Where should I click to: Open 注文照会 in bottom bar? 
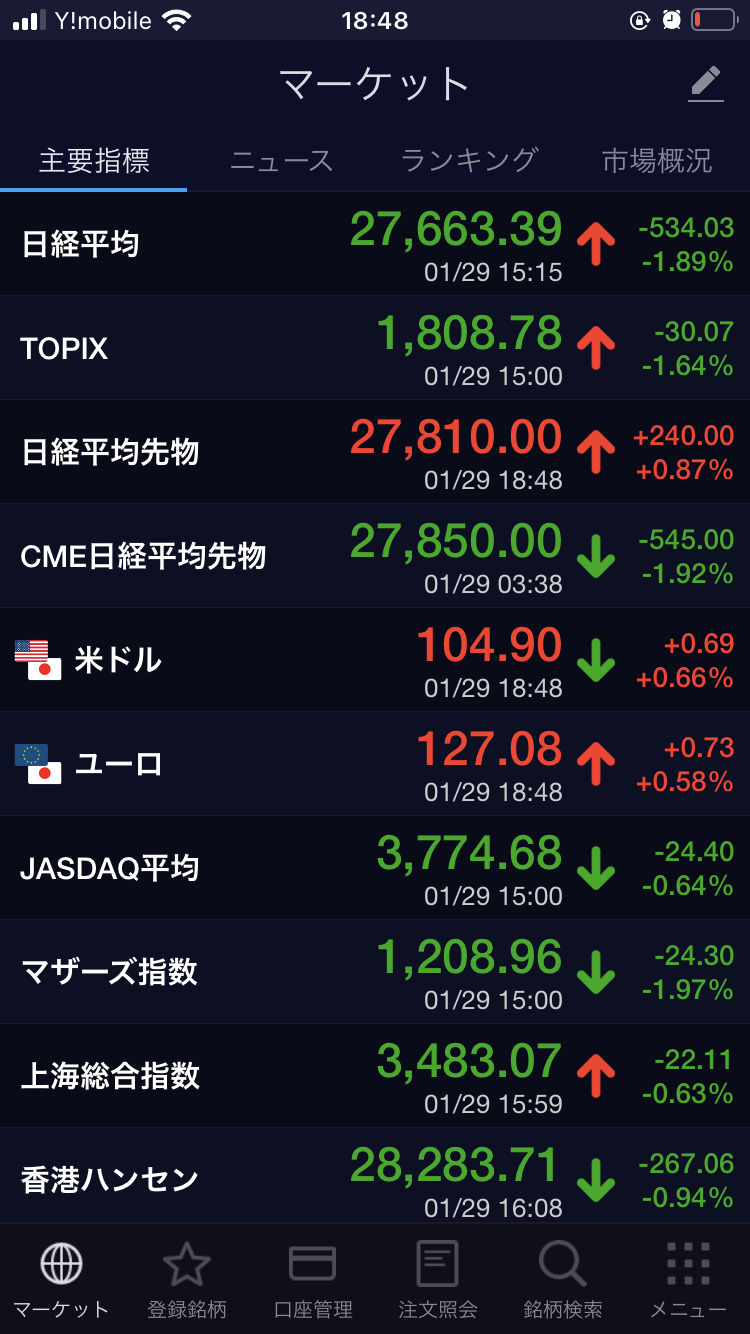[438, 1280]
